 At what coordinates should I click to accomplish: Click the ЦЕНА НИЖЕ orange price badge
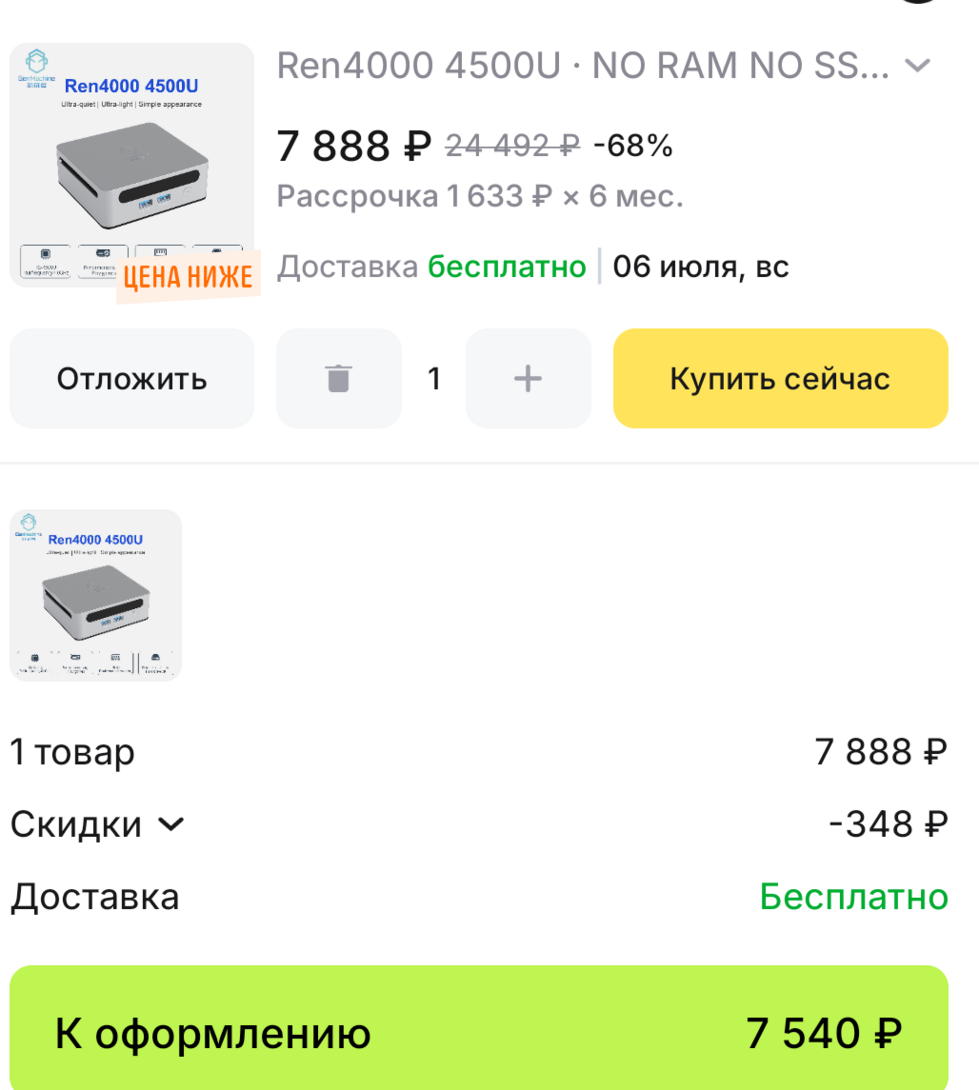188,276
